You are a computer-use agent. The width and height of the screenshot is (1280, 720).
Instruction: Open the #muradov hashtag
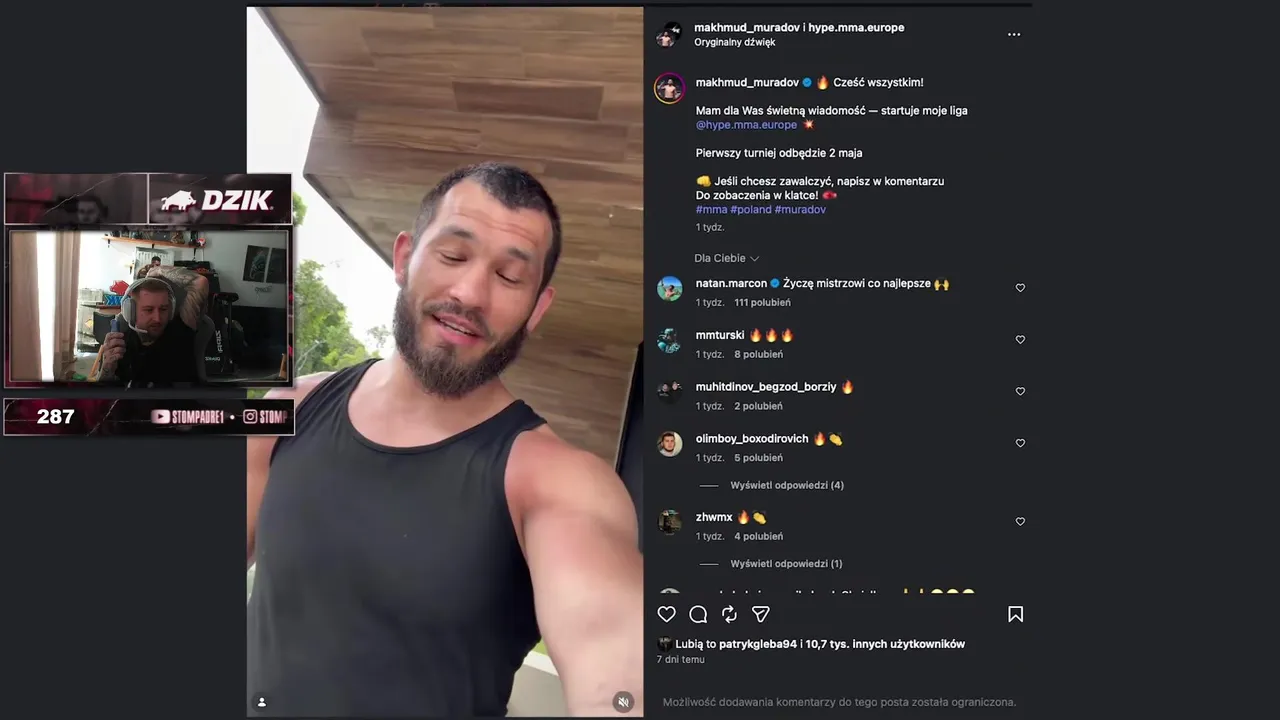[x=800, y=210]
